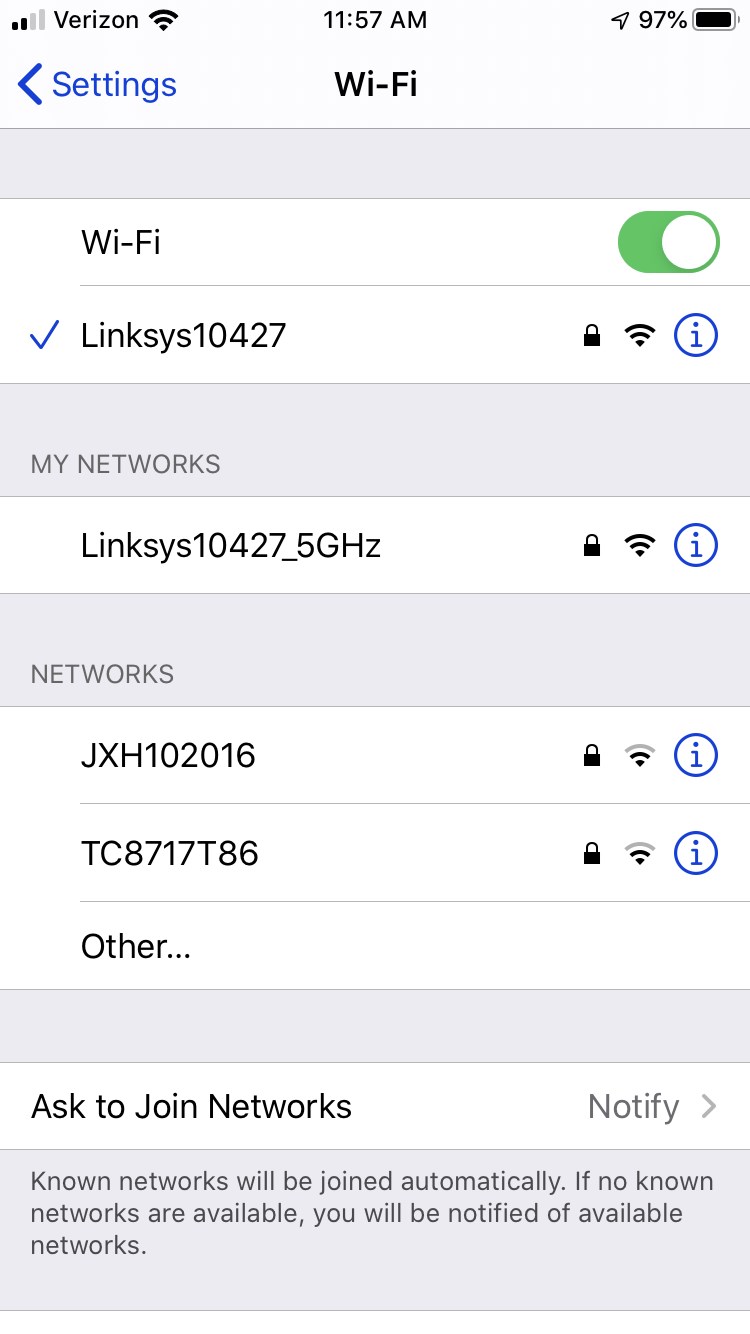The height and width of the screenshot is (1334, 750).
Task: Choose Other… to add a network
Action: (x=375, y=946)
